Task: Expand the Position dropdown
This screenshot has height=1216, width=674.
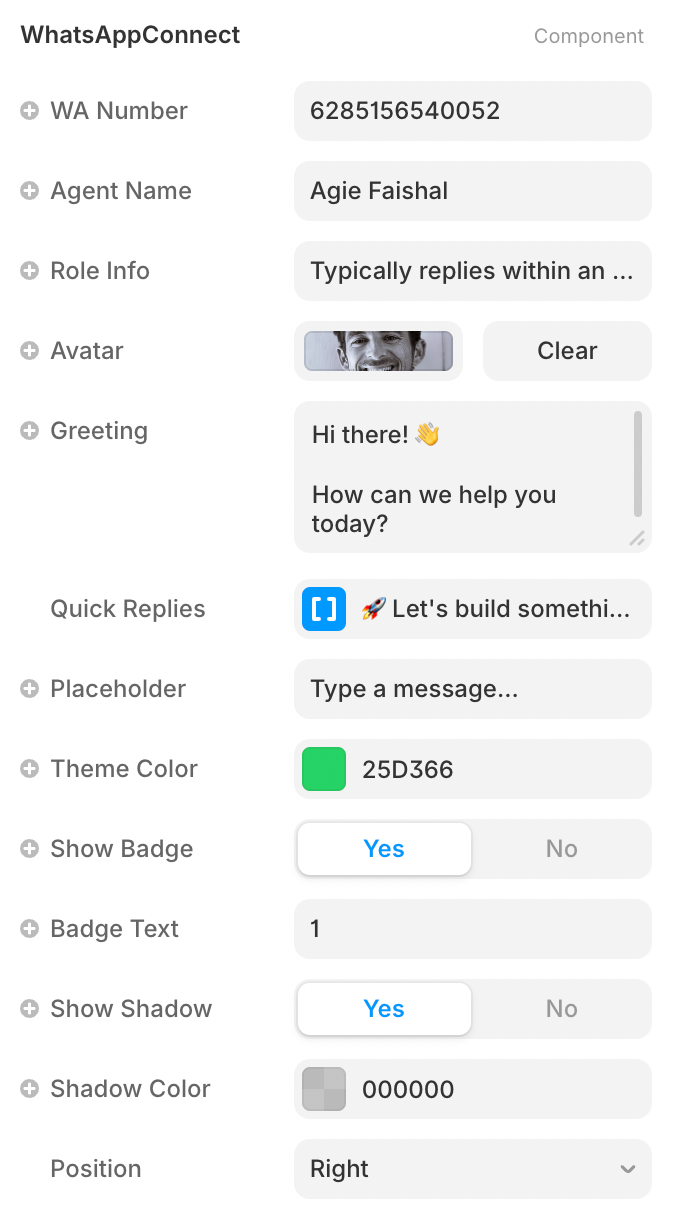Action: click(472, 1169)
